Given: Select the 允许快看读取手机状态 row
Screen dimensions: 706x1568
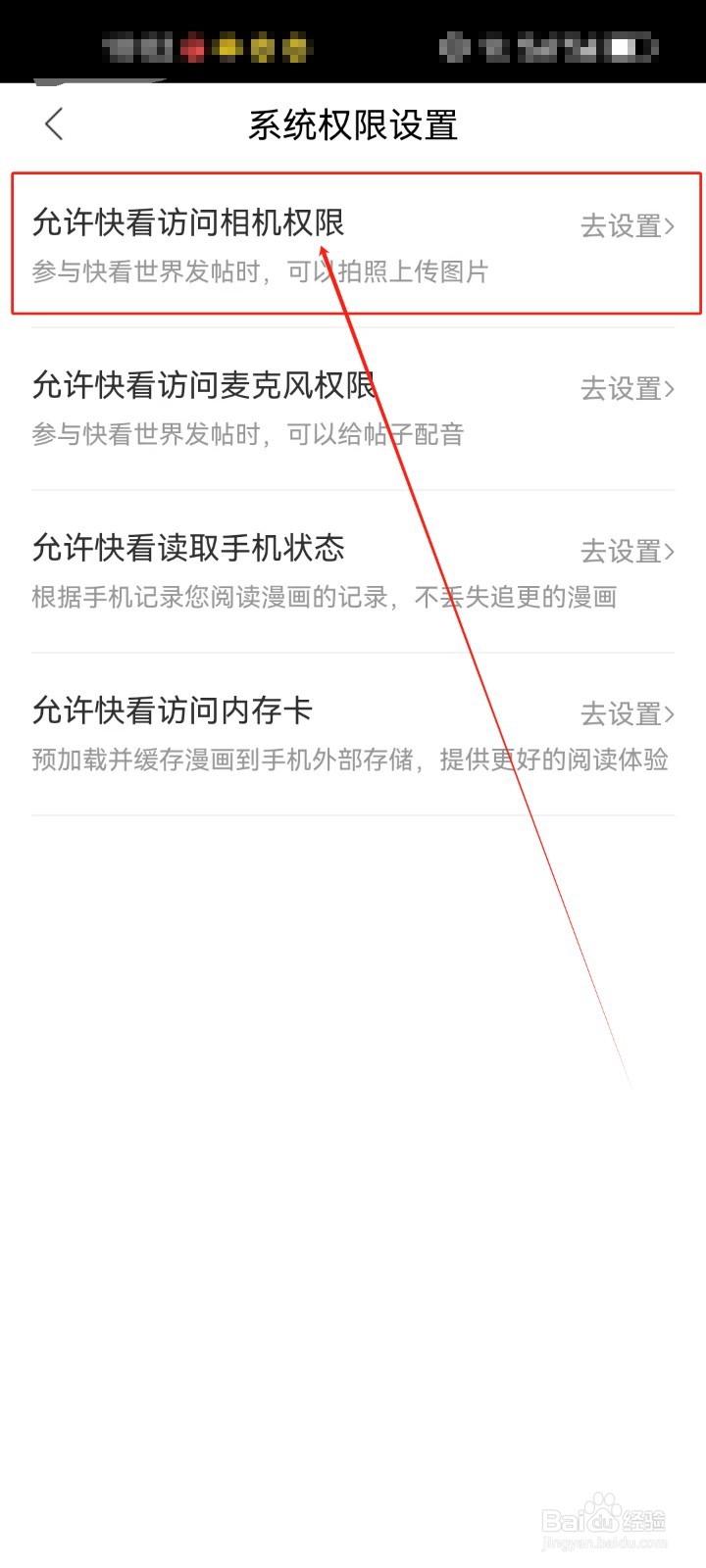Looking at the screenshot, I should pos(188,549).
